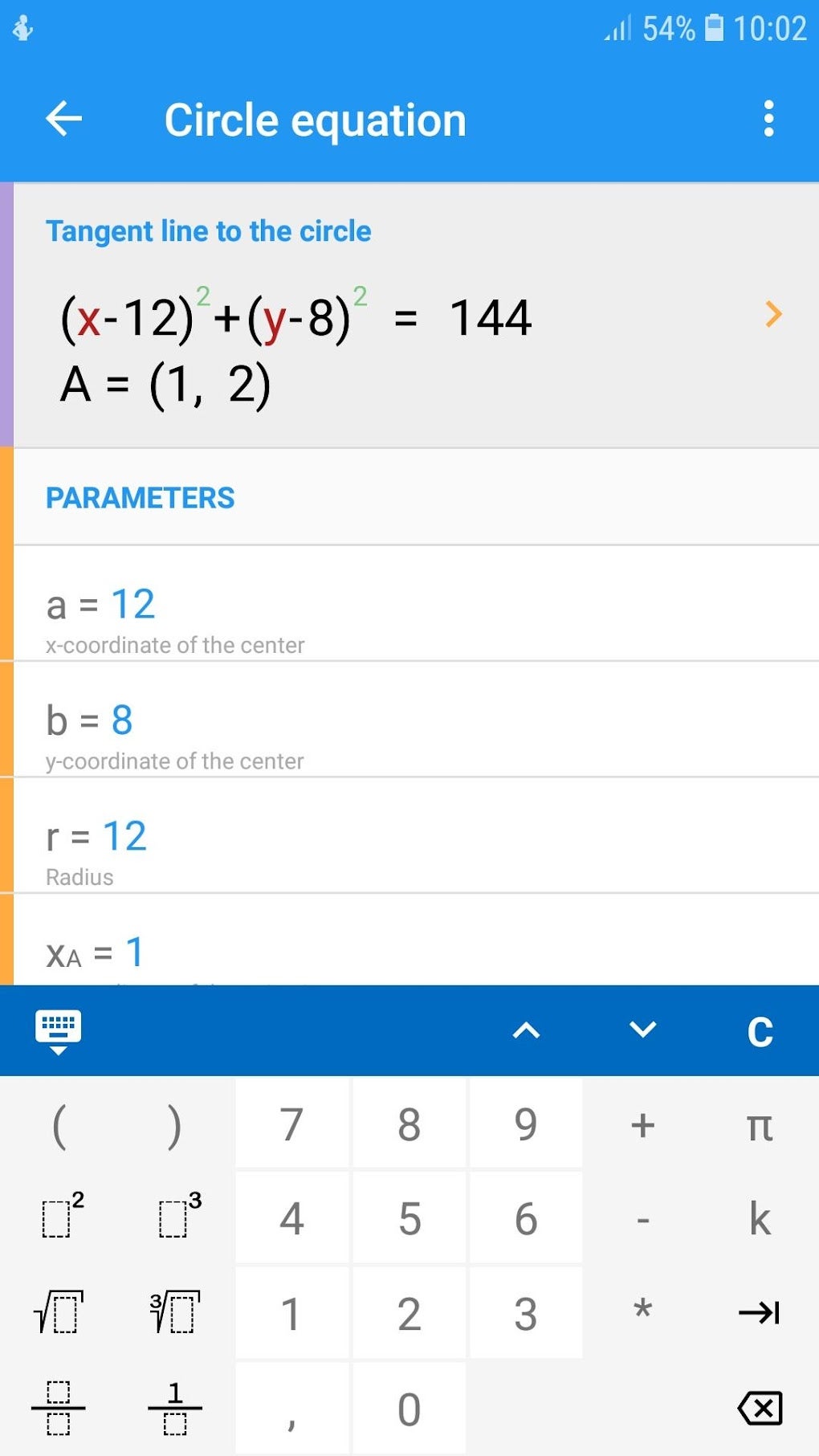The height and width of the screenshot is (1456, 819).
Task: Move to previous field with up chevron
Action: (x=526, y=1030)
